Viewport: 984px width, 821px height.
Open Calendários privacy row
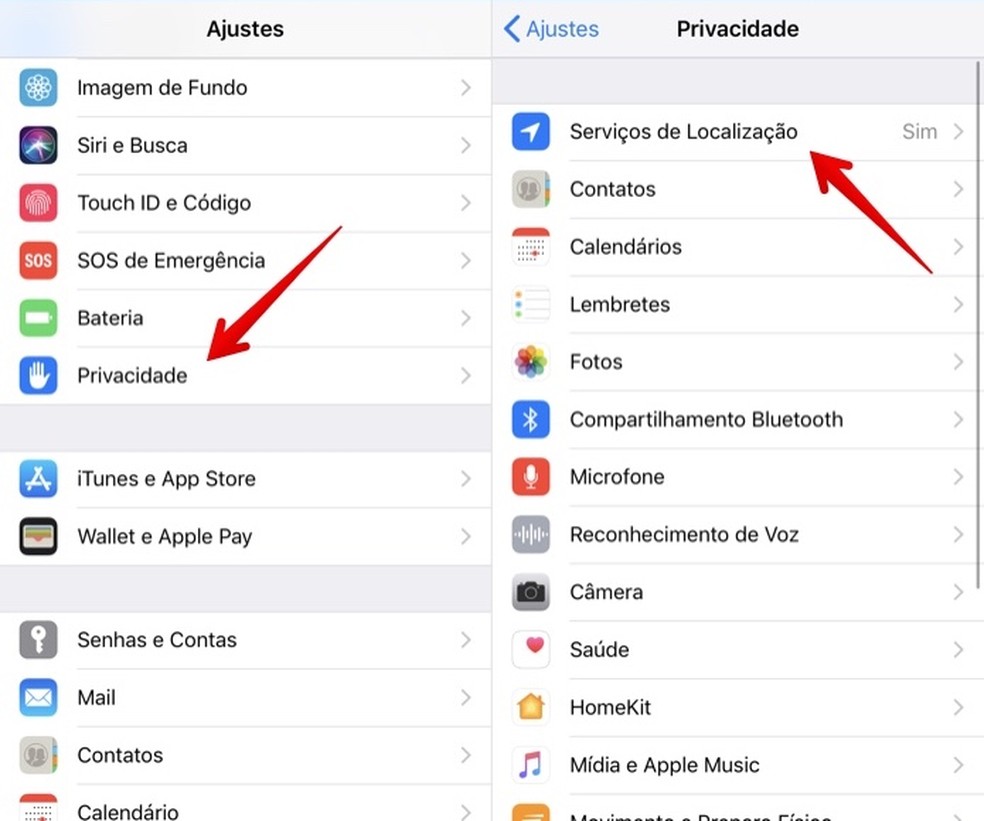pos(625,247)
